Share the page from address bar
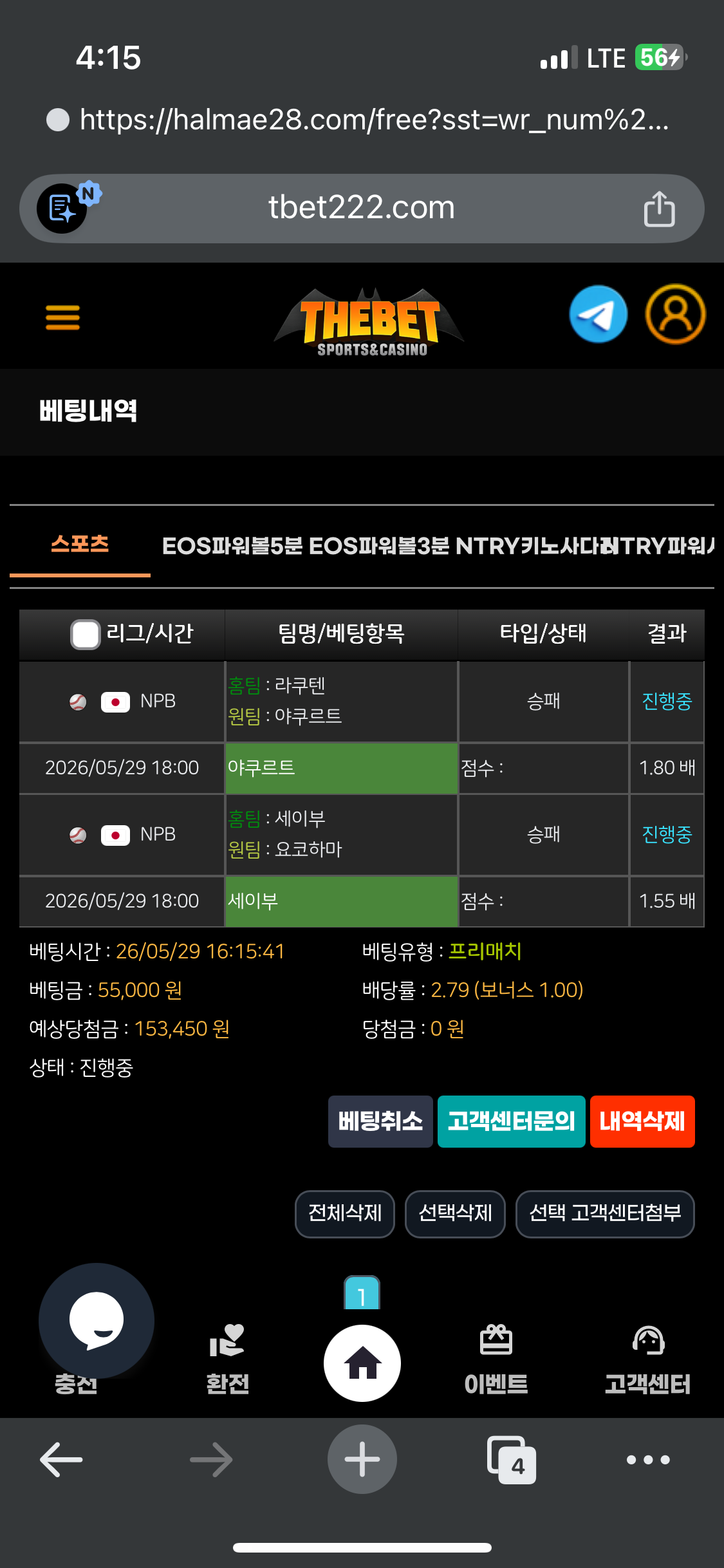 (x=660, y=209)
